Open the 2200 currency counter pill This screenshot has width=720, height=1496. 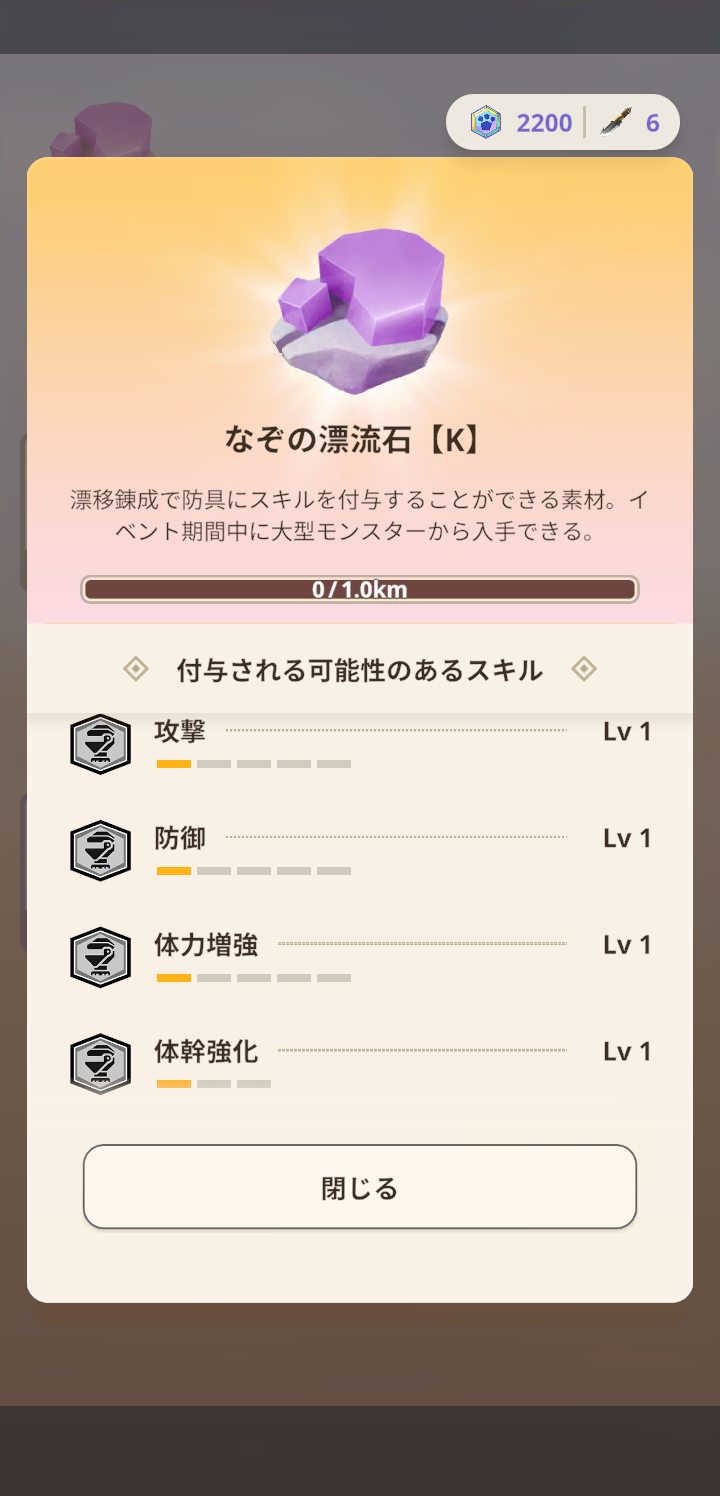(x=522, y=123)
